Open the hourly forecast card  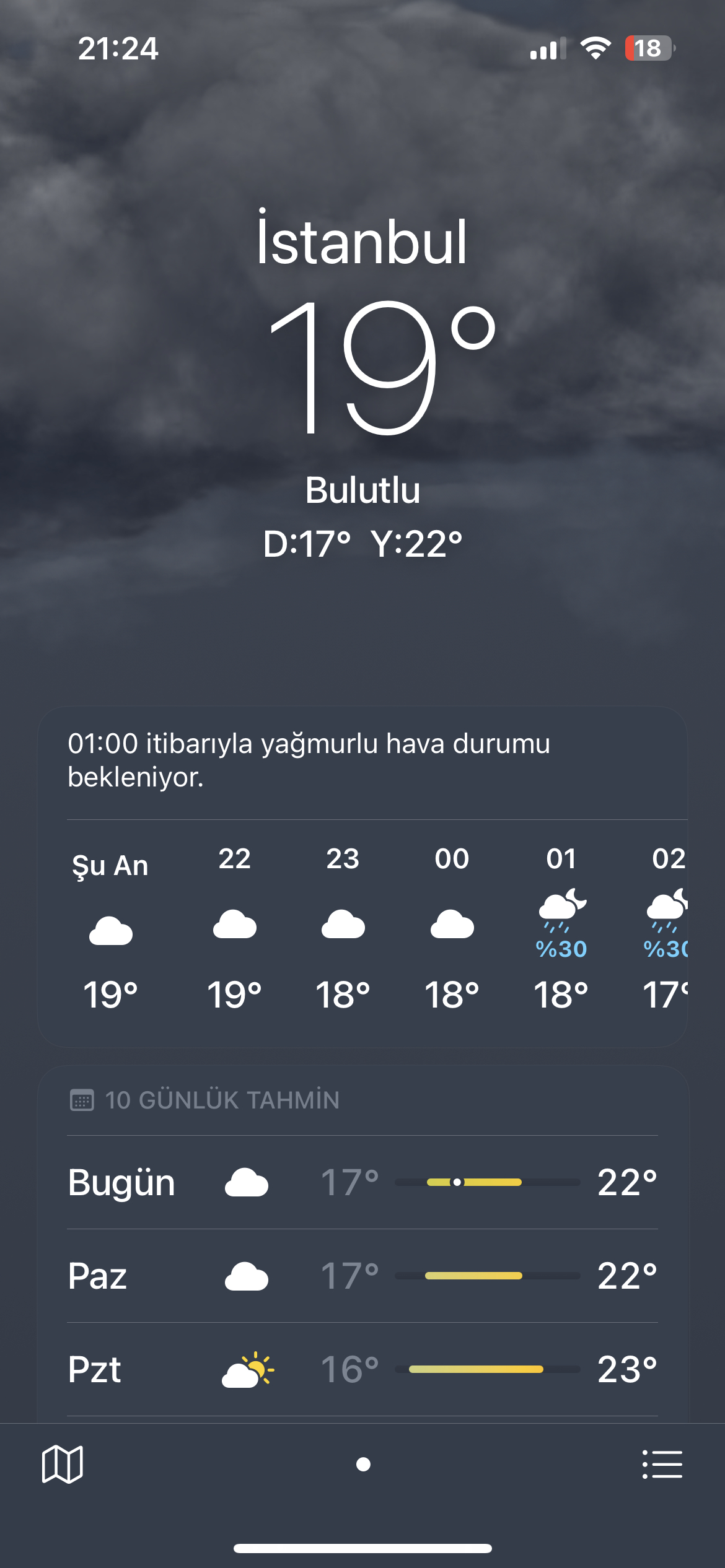pos(362,877)
